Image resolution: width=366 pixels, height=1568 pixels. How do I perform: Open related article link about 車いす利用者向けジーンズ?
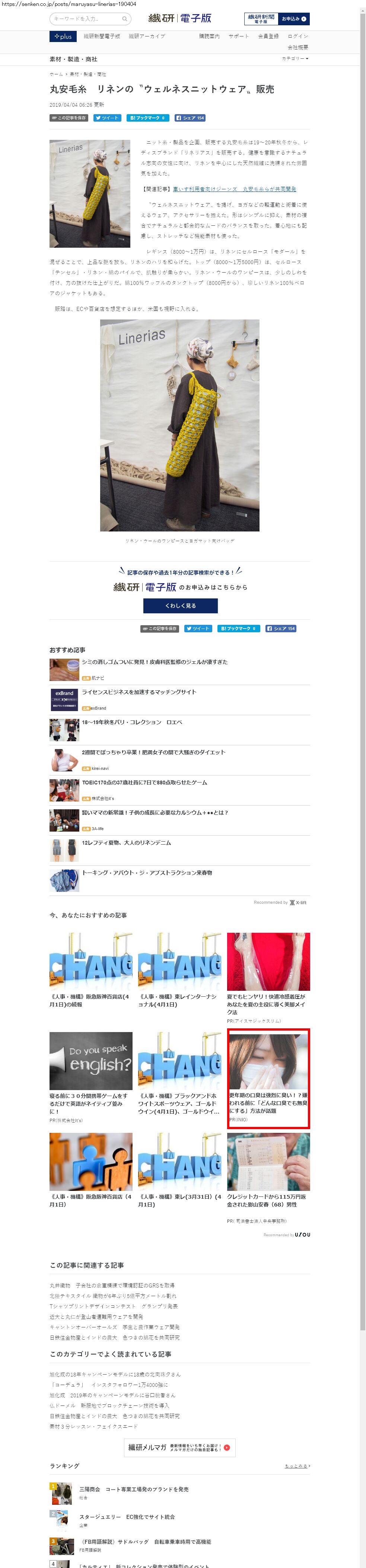tap(235, 189)
